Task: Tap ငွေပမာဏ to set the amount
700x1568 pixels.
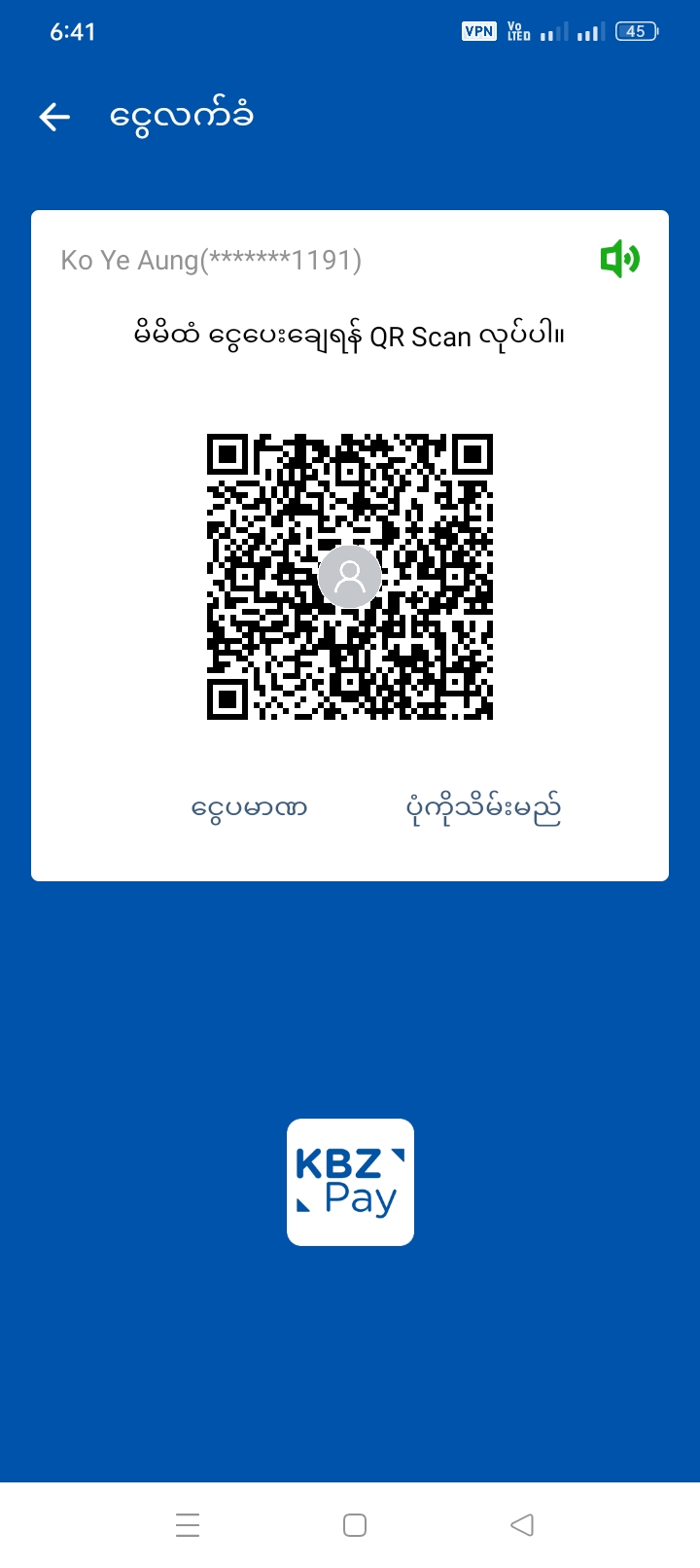Action: pyautogui.click(x=250, y=808)
